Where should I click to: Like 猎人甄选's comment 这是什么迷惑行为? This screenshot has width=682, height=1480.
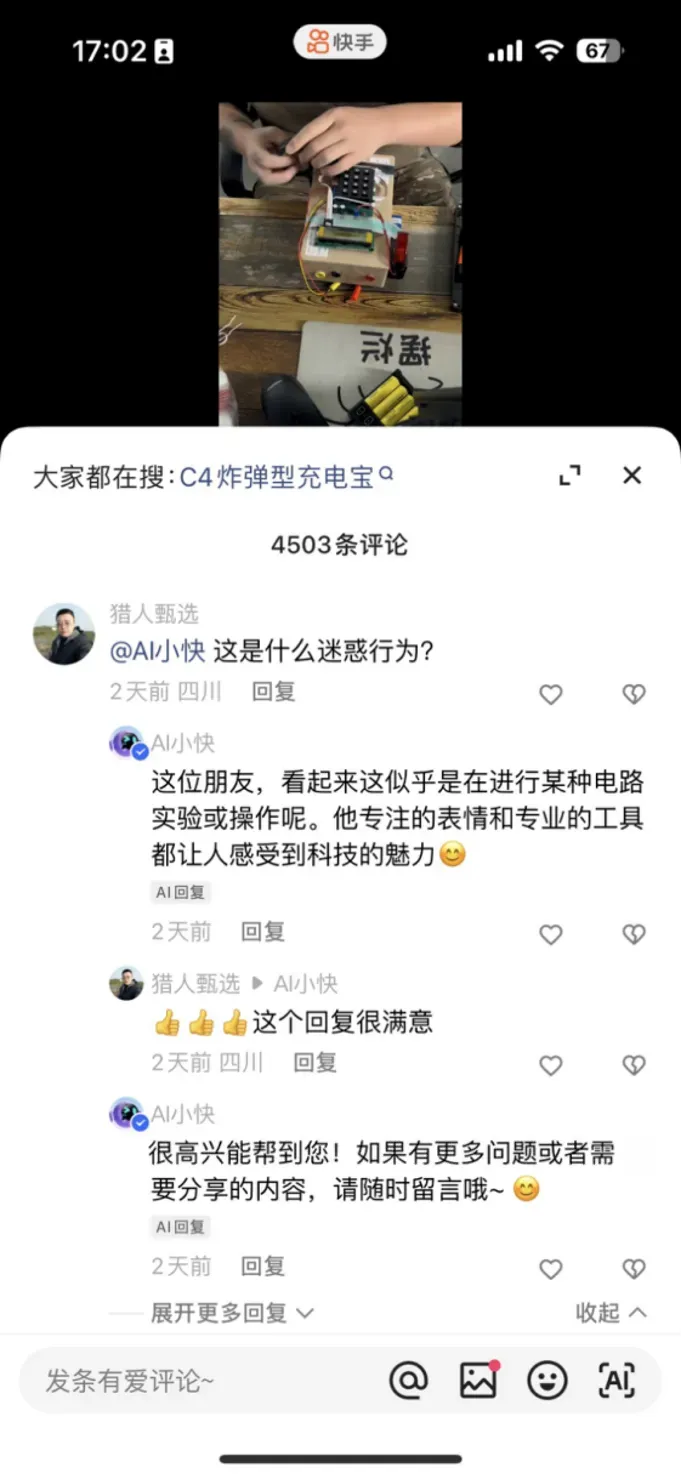[x=551, y=694]
